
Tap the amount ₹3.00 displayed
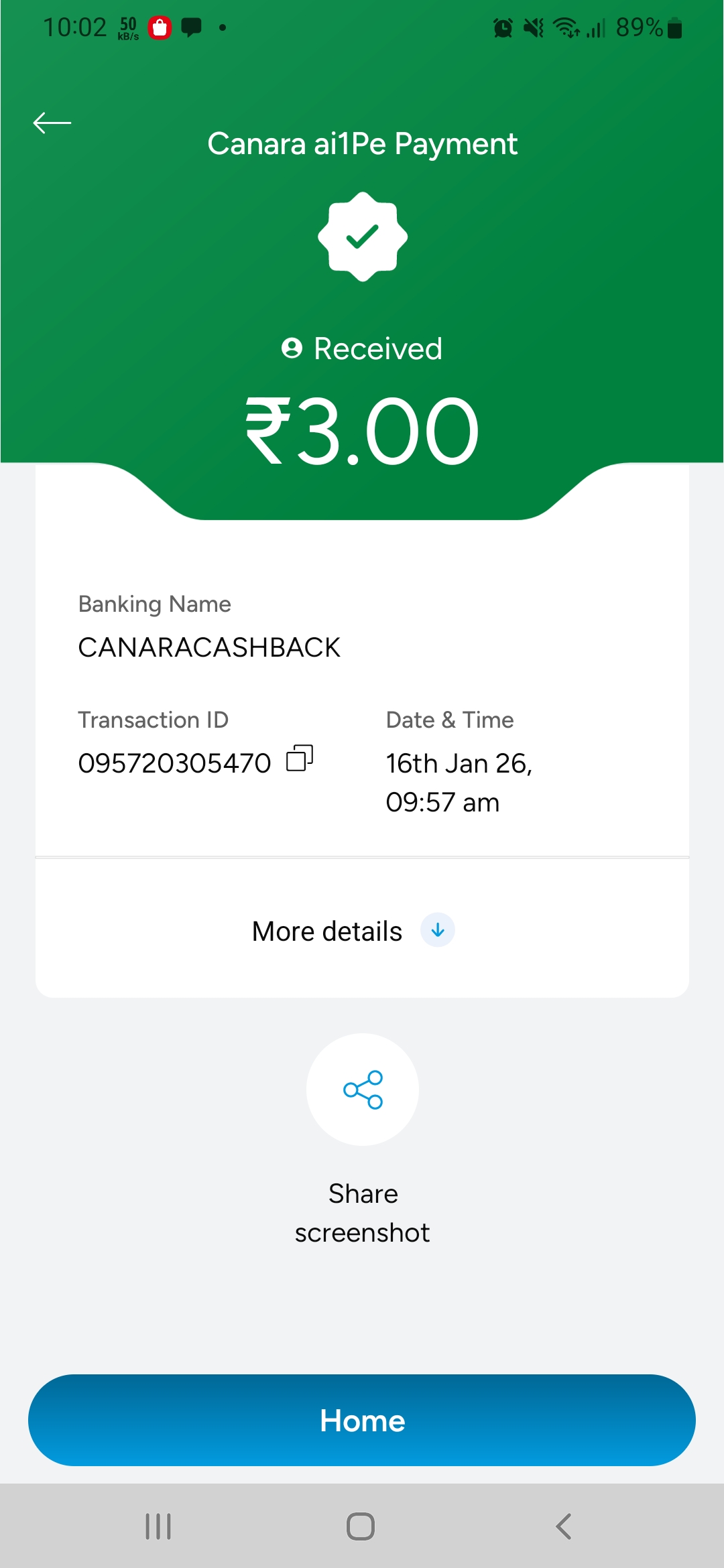(x=362, y=429)
